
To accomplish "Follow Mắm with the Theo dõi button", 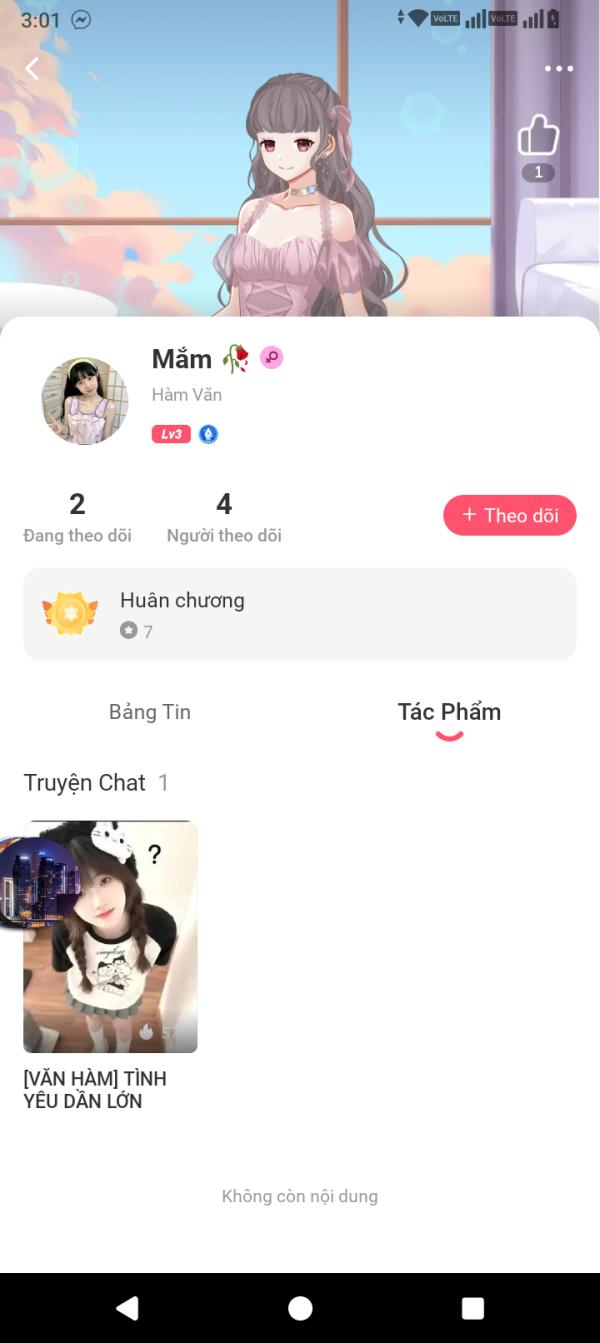I will coord(510,515).
